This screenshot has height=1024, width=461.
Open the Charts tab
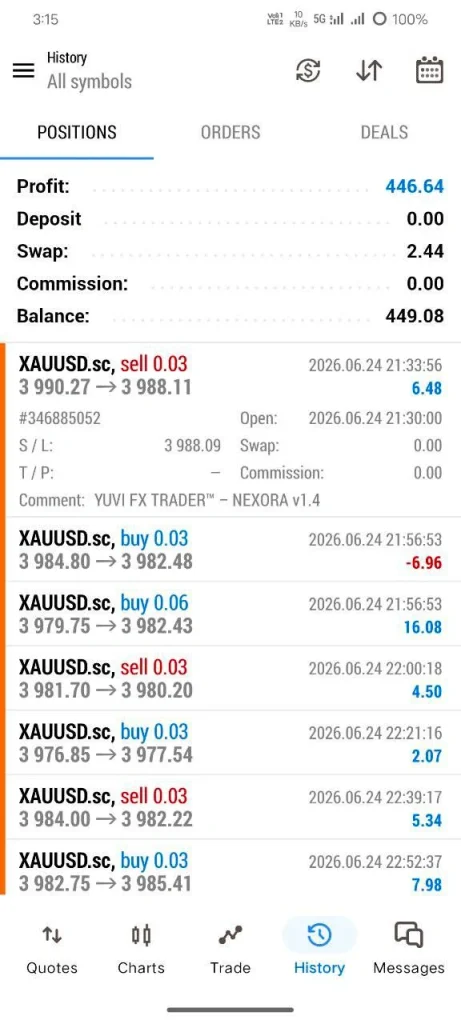pos(141,948)
